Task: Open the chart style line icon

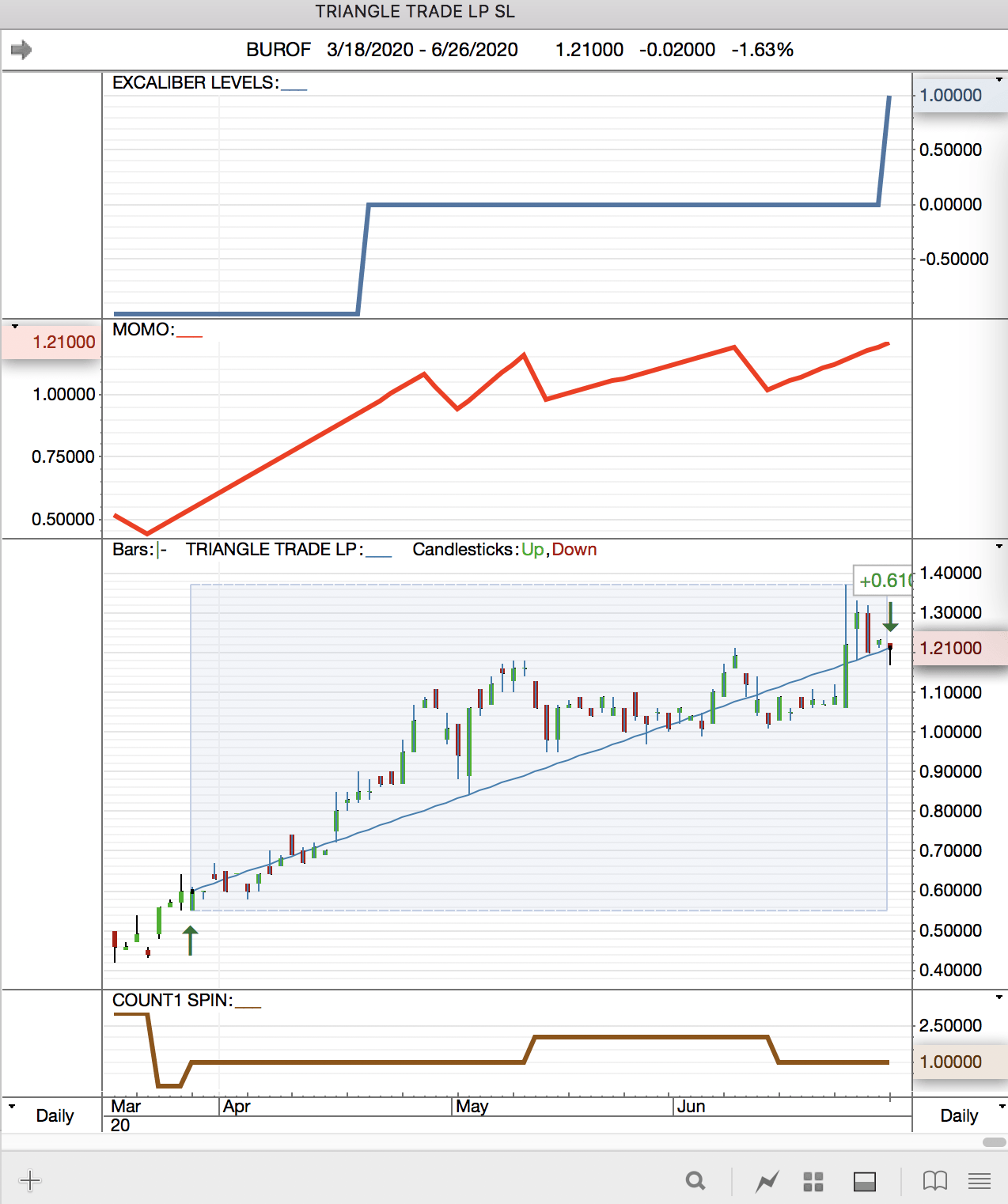Action: 767,1181
